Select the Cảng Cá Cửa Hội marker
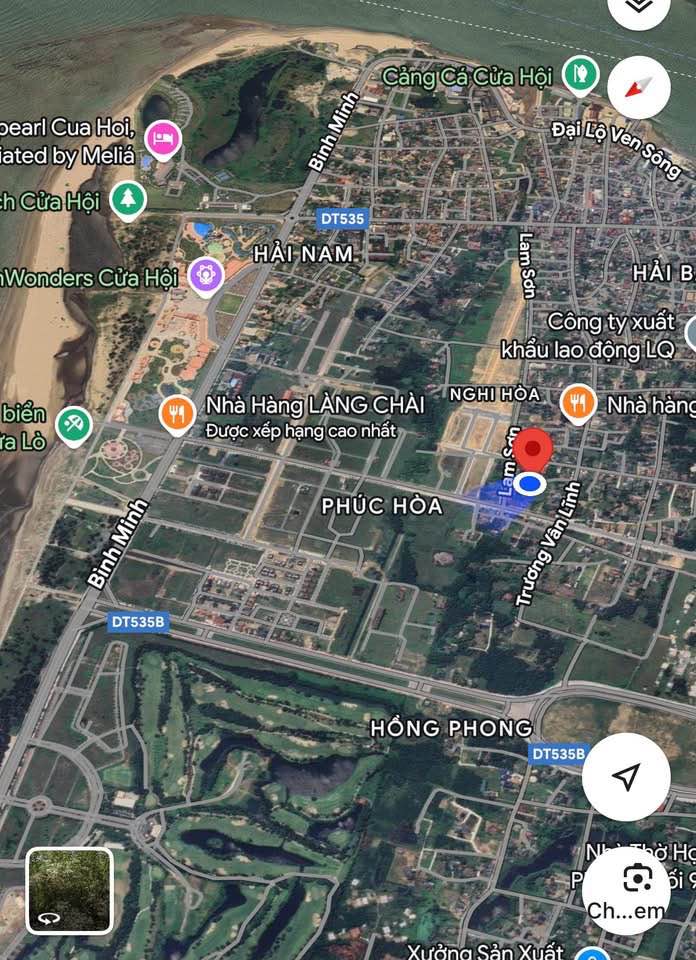696x960 pixels. 580,72
